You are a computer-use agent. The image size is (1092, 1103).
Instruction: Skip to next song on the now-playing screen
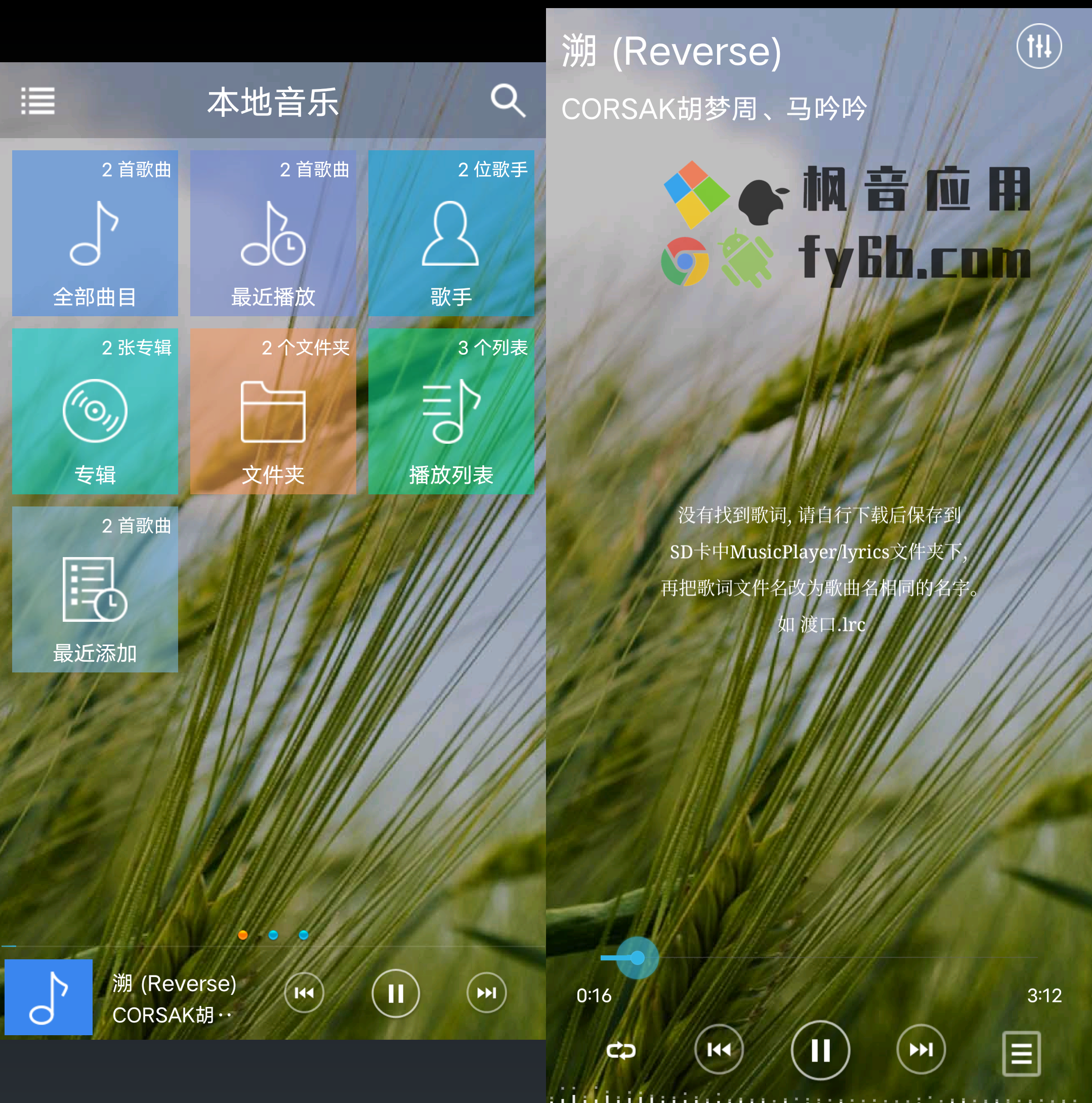pyautogui.click(x=921, y=1049)
